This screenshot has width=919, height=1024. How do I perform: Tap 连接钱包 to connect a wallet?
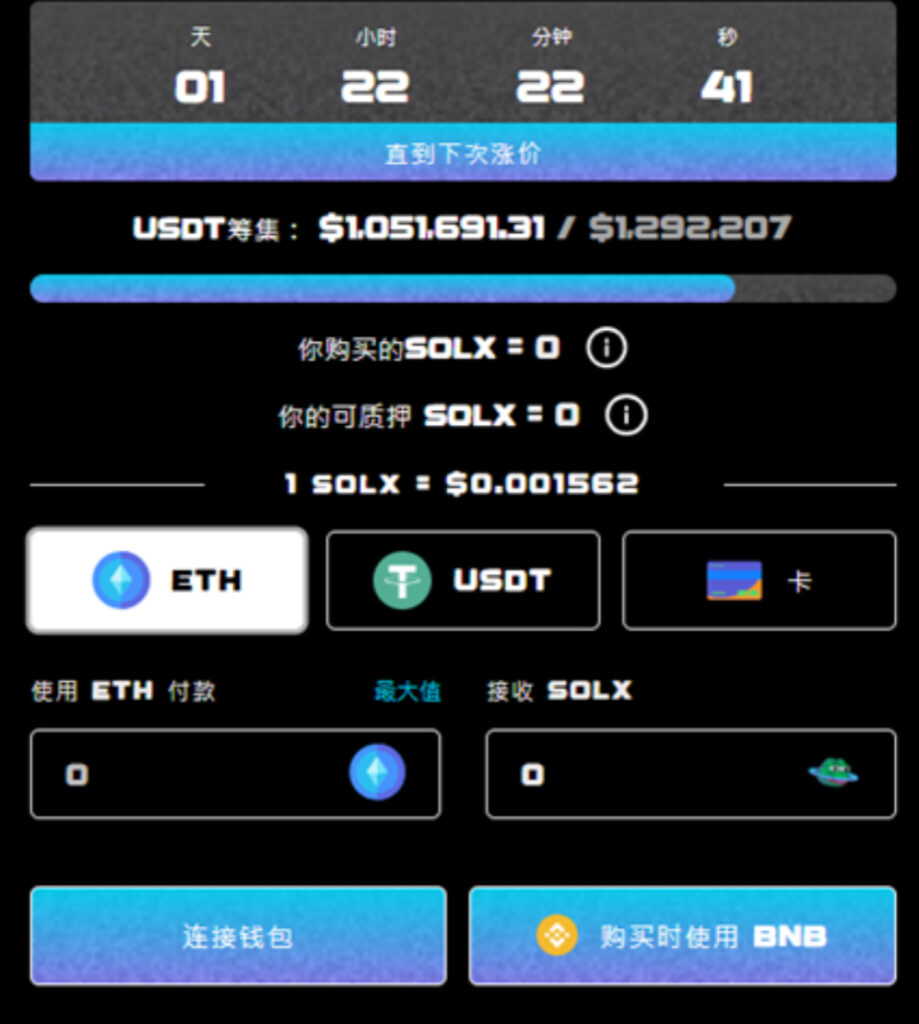point(238,936)
